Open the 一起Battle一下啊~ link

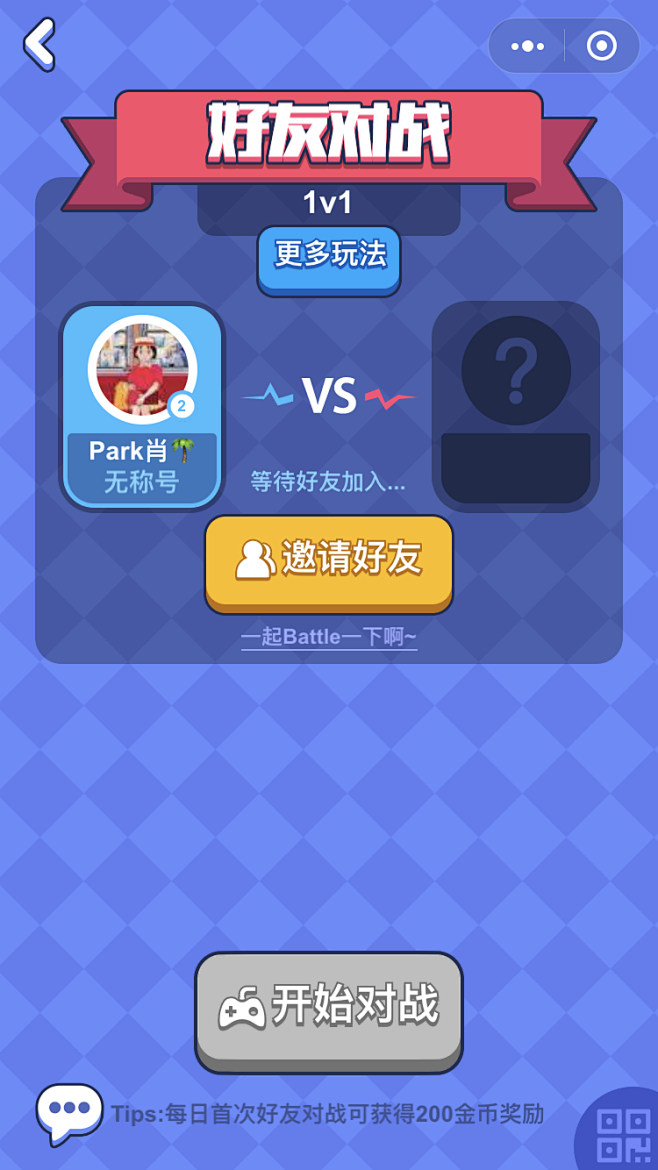(329, 638)
